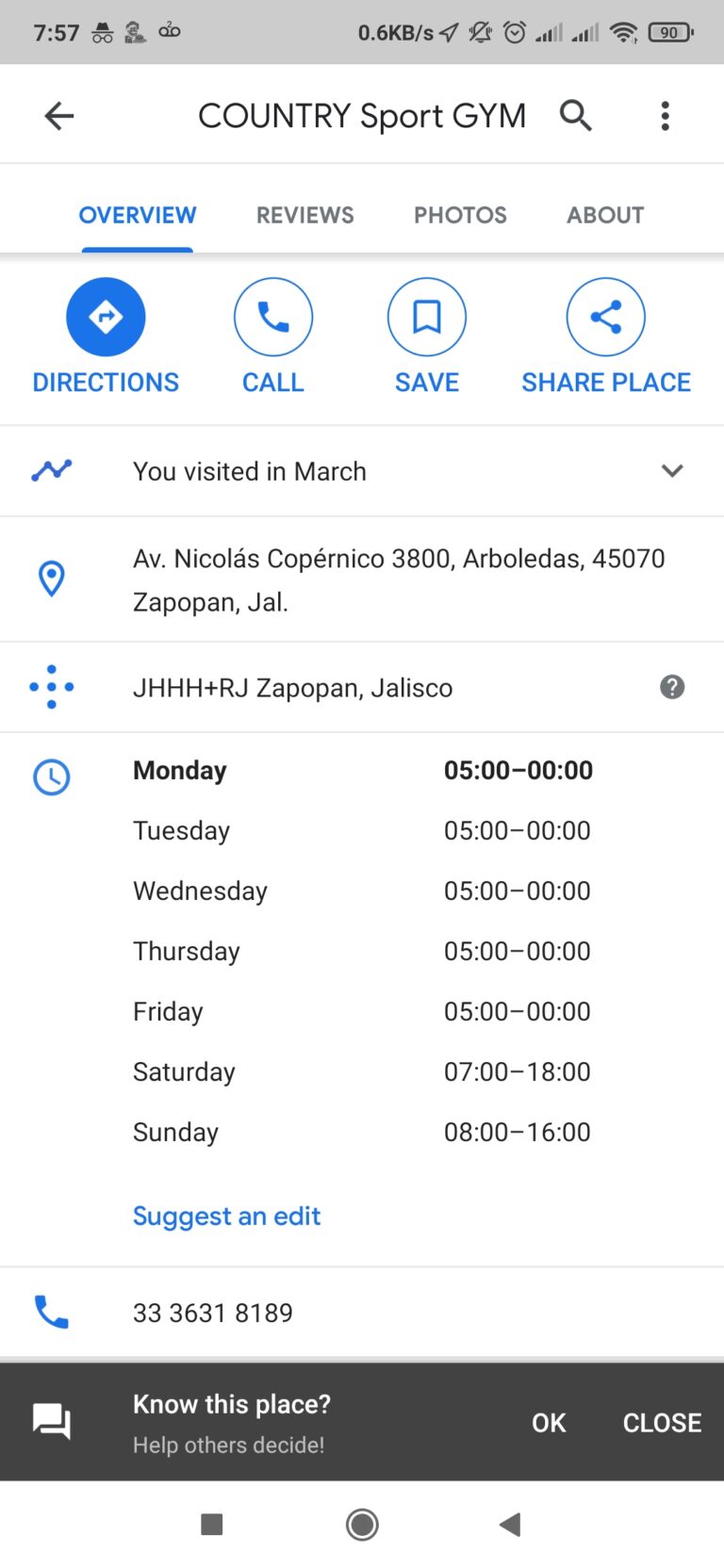Tap the clock icon beside opening hours

click(51, 777)
